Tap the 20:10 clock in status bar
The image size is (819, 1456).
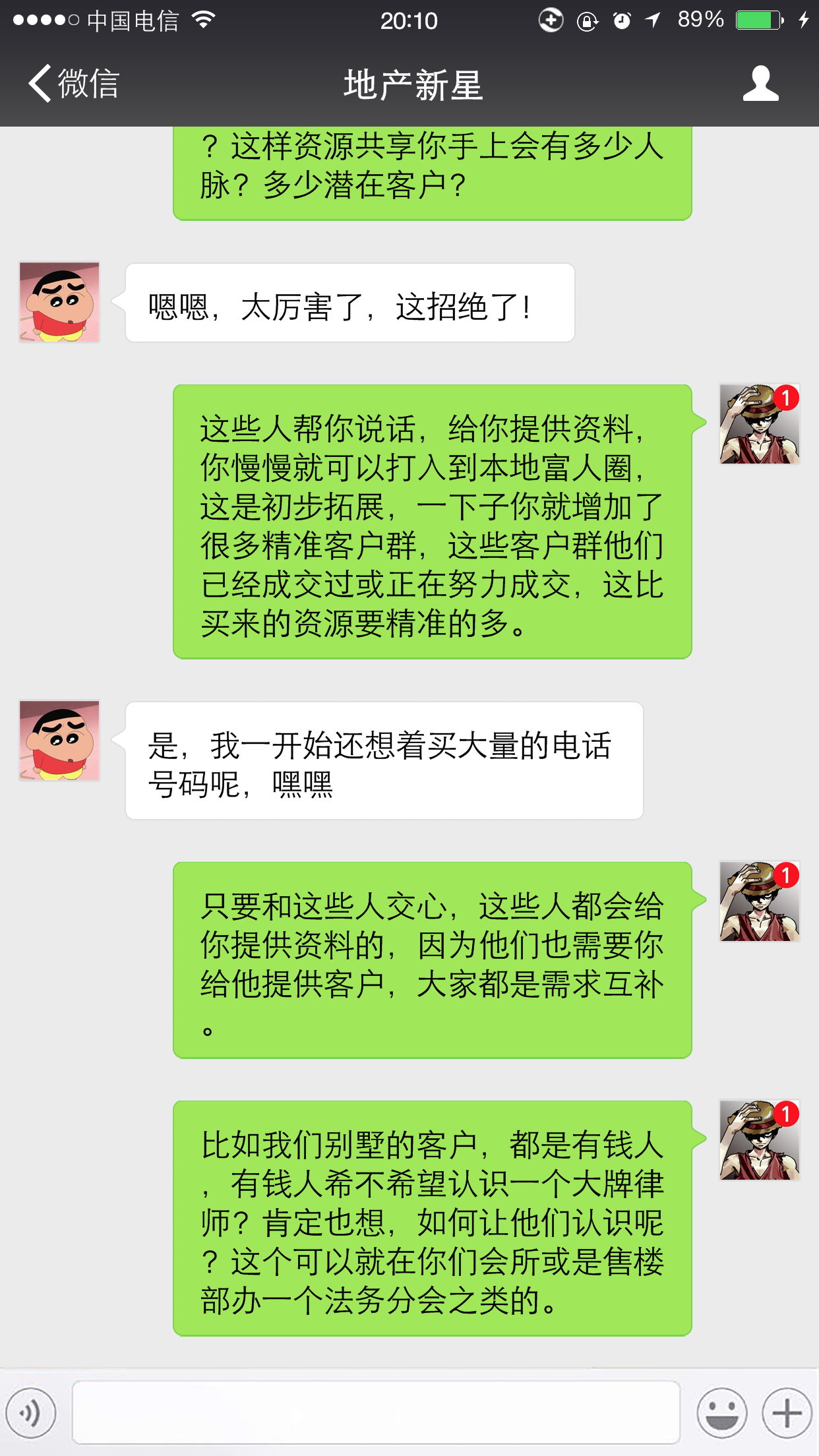409,20
